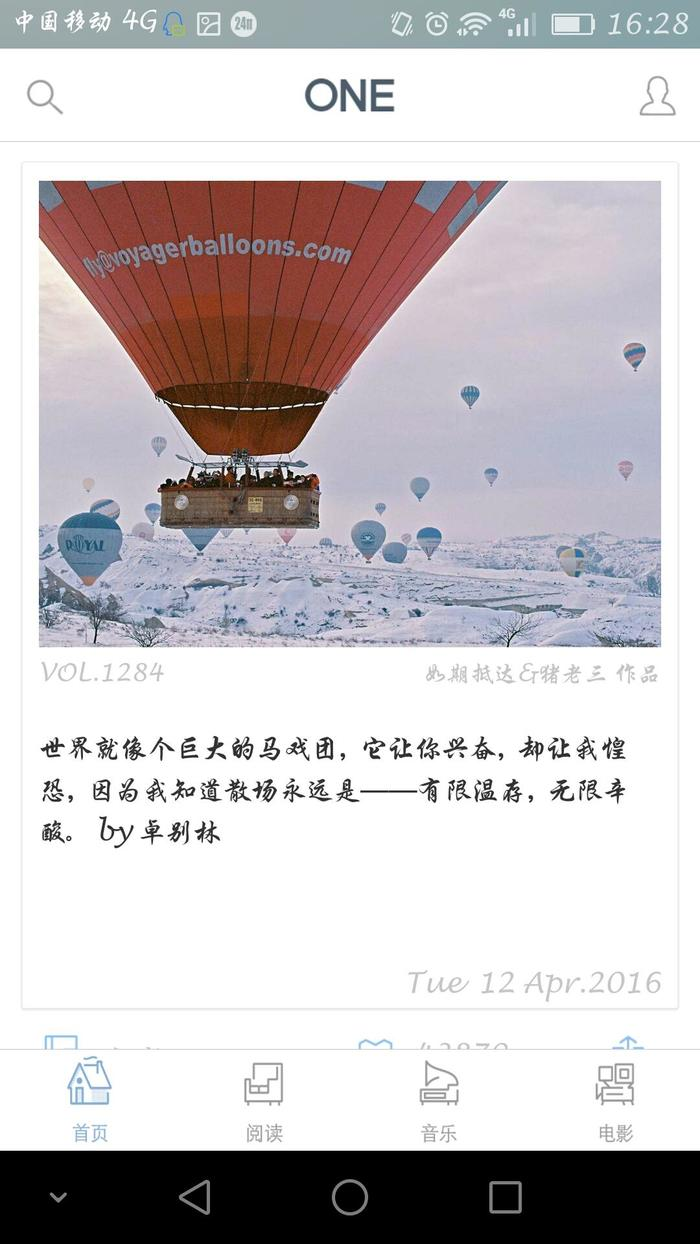700x1244 pixels.
Task: Open the VOL.1284 hot air balloon picture
Action: tap(350, 413)
